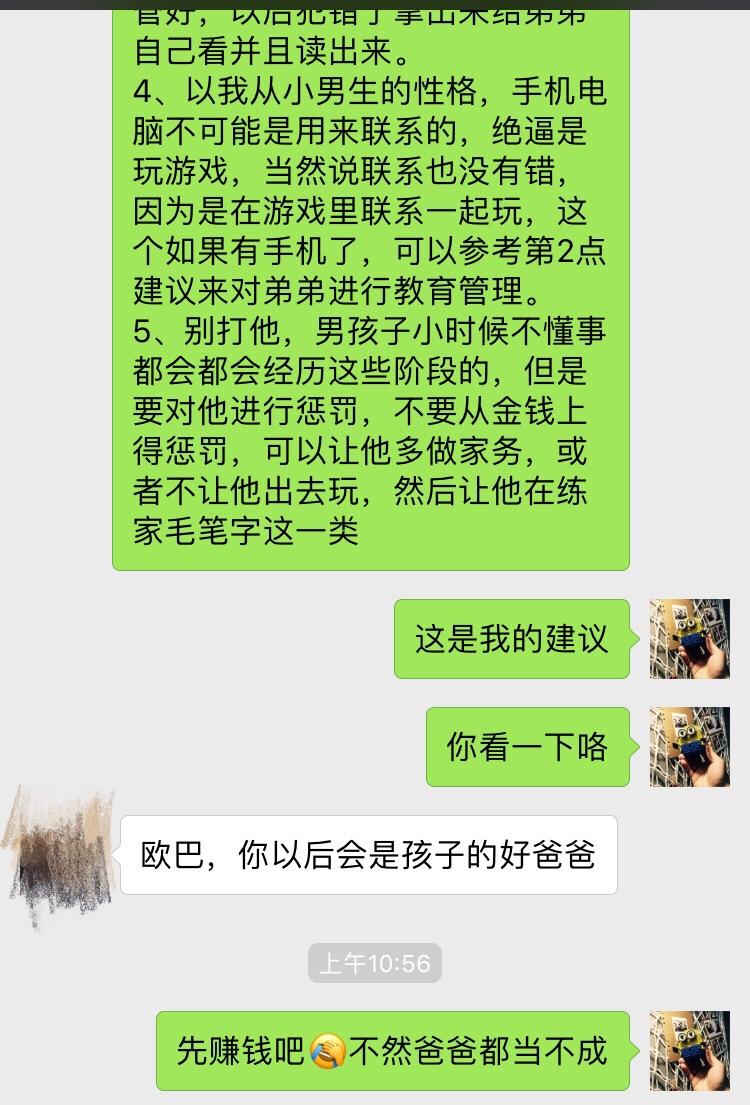Click the avatar next to '你看一下咯'
This screenshot has height=1105, width=750.
point(689,747)
